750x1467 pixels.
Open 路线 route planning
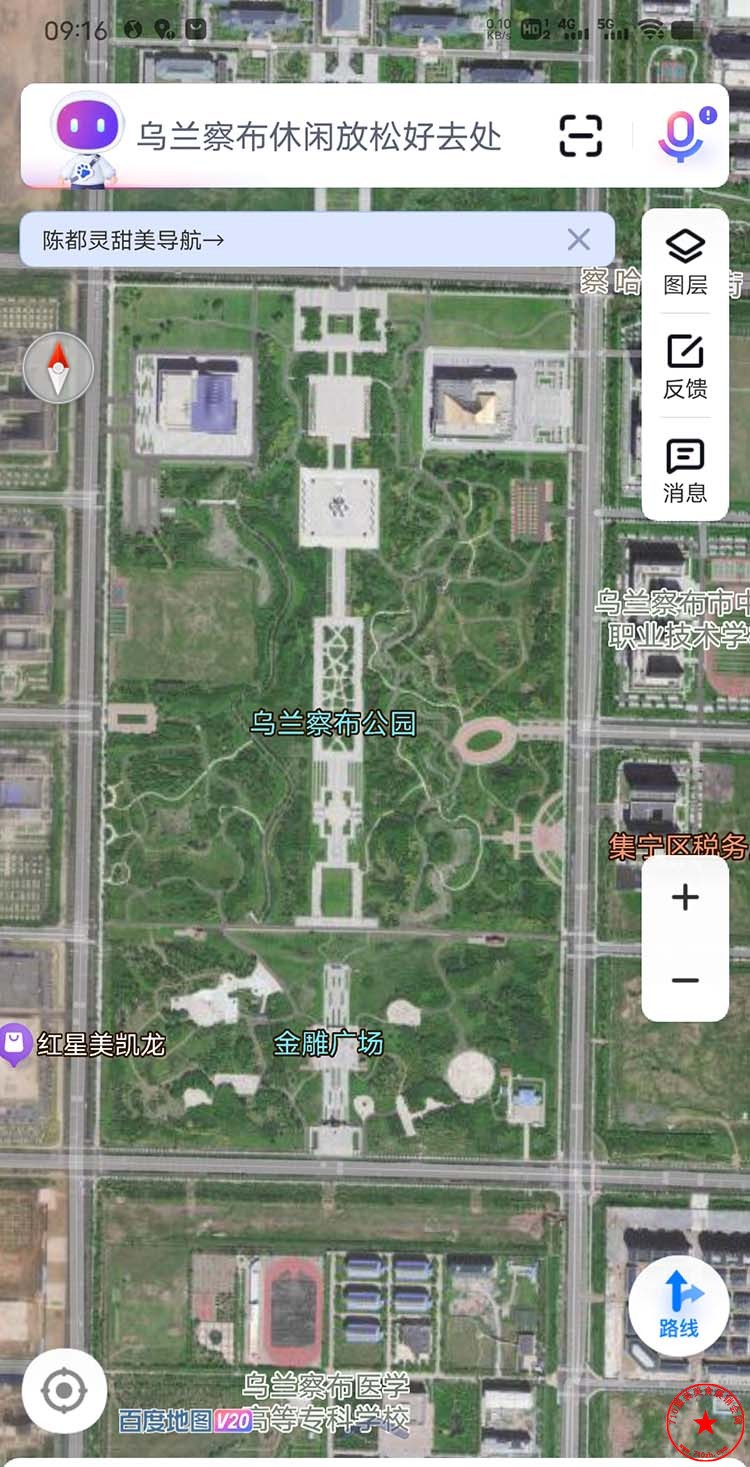click(x=679, y=1305)
